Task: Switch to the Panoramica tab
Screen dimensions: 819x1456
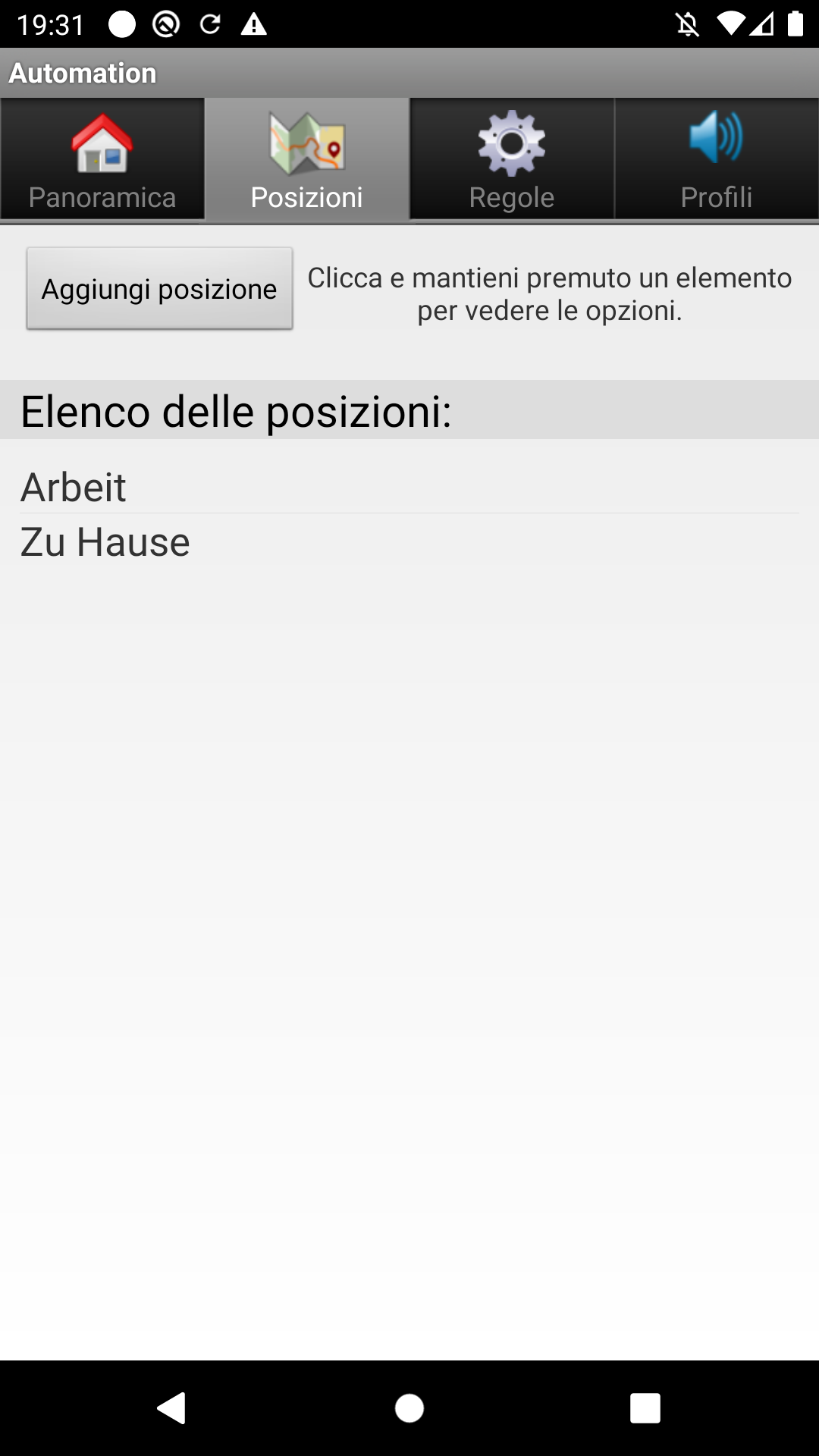Action: pyautogui.click(x=102, y=159)
